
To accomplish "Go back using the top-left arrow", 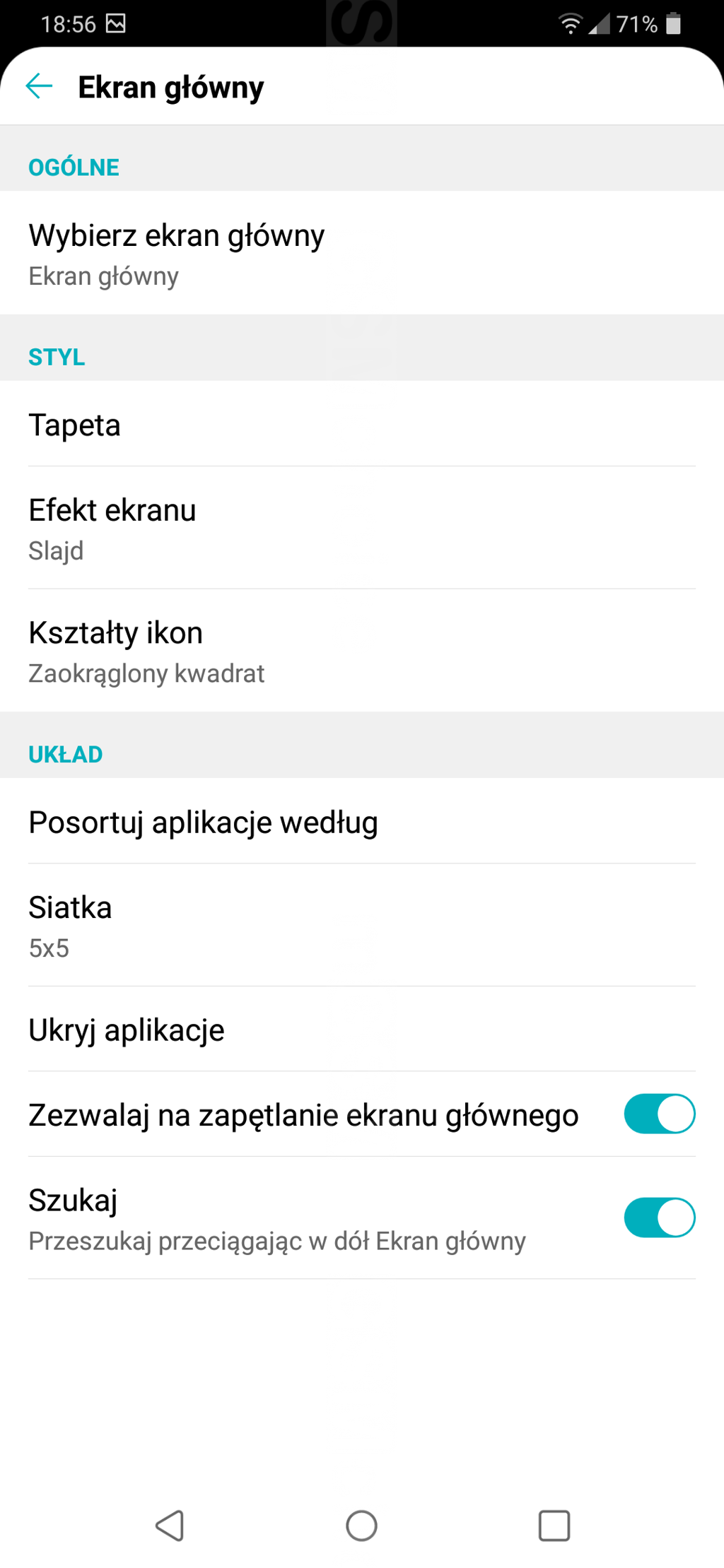I will tap(39, 86).
